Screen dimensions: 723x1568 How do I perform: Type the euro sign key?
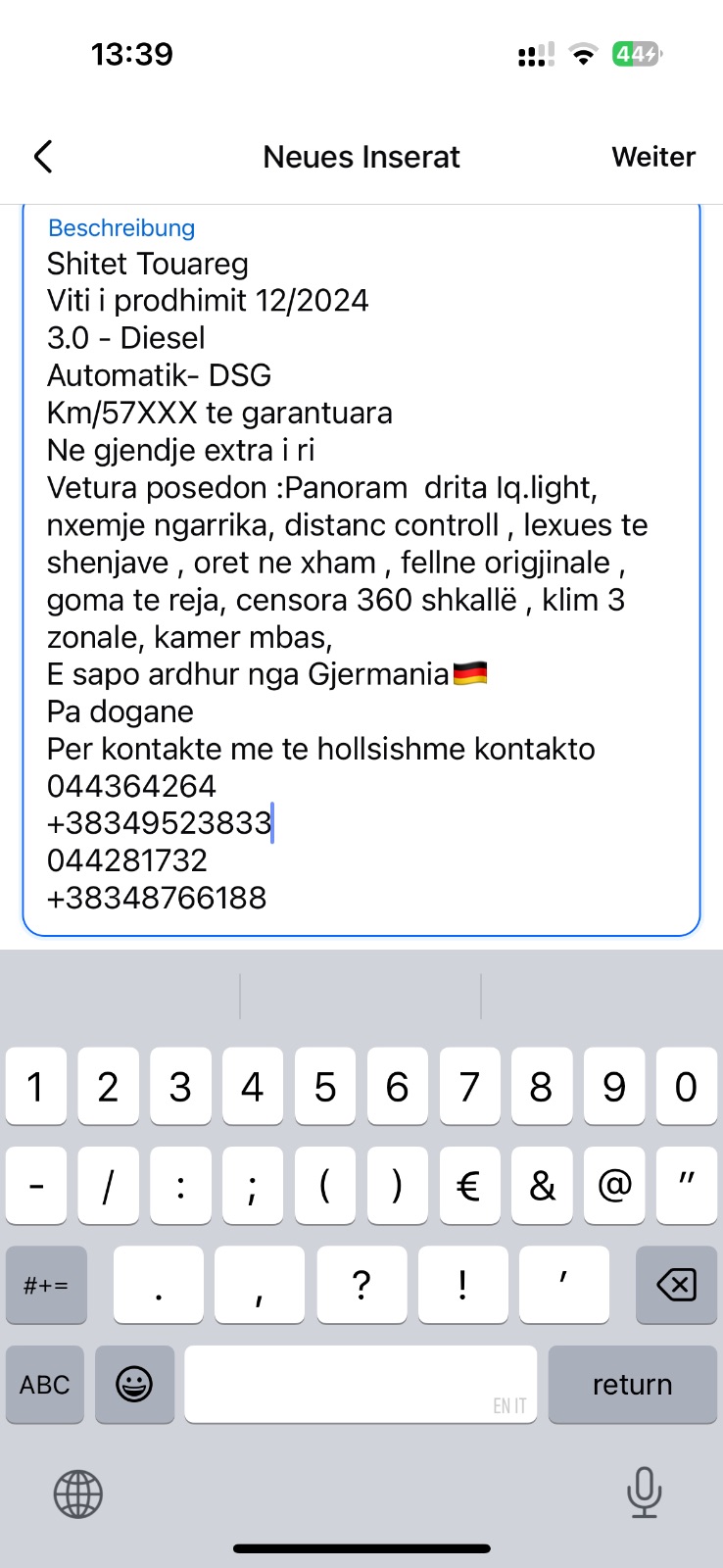(x=469, y=1186)
